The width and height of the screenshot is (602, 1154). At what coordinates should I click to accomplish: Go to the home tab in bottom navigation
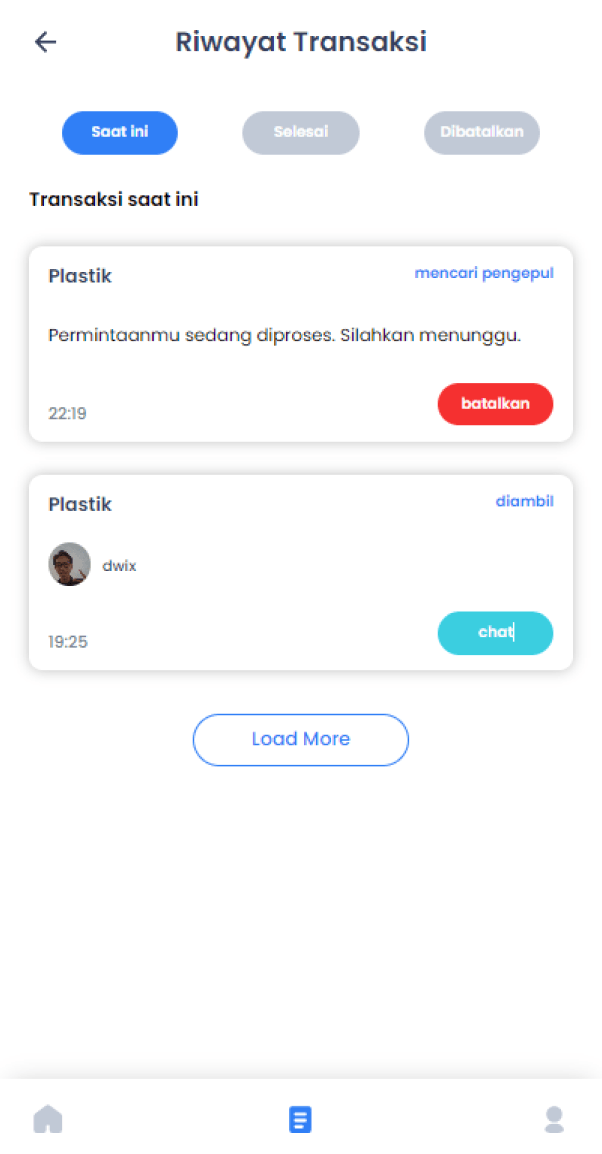tap(48, 1119)
